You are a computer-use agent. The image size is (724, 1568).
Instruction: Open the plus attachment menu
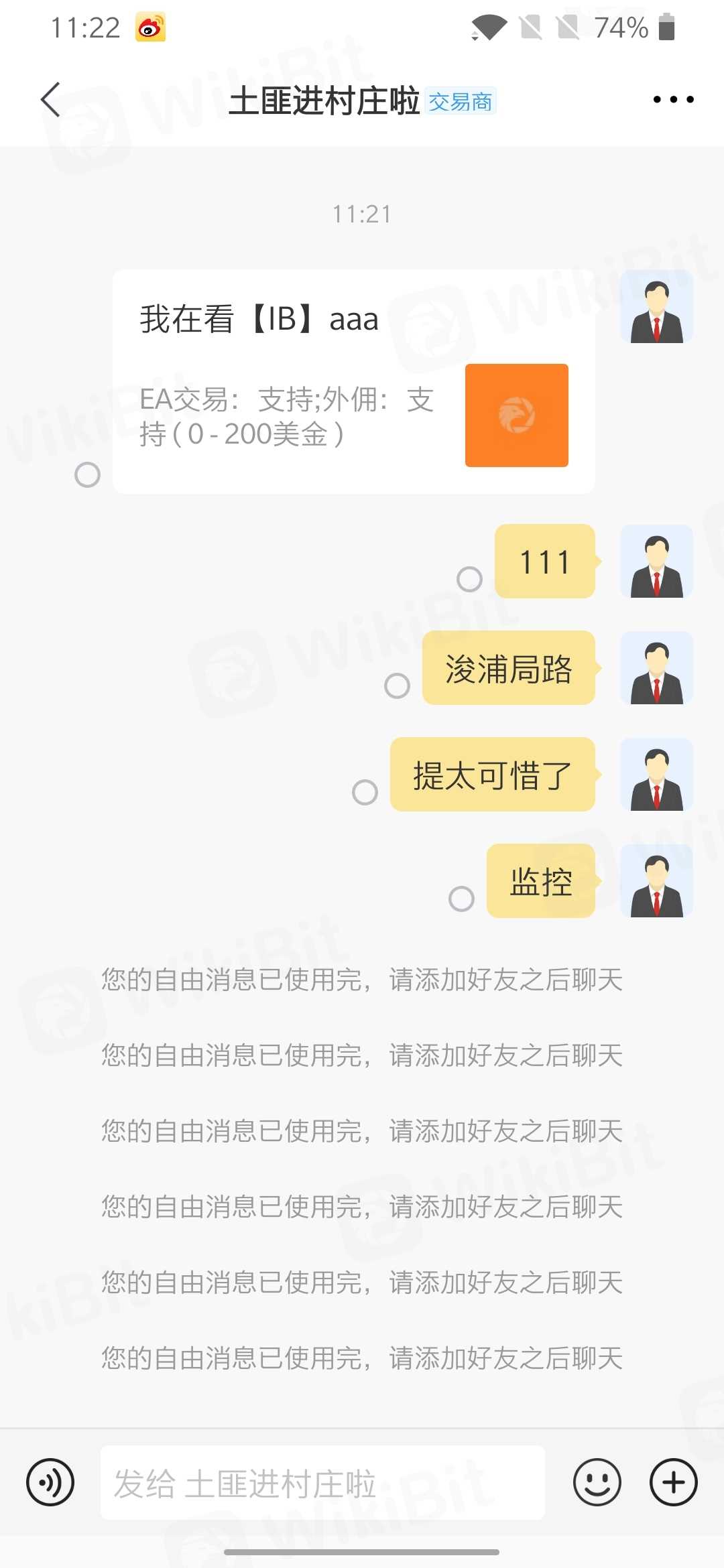tap(673, 1482)
